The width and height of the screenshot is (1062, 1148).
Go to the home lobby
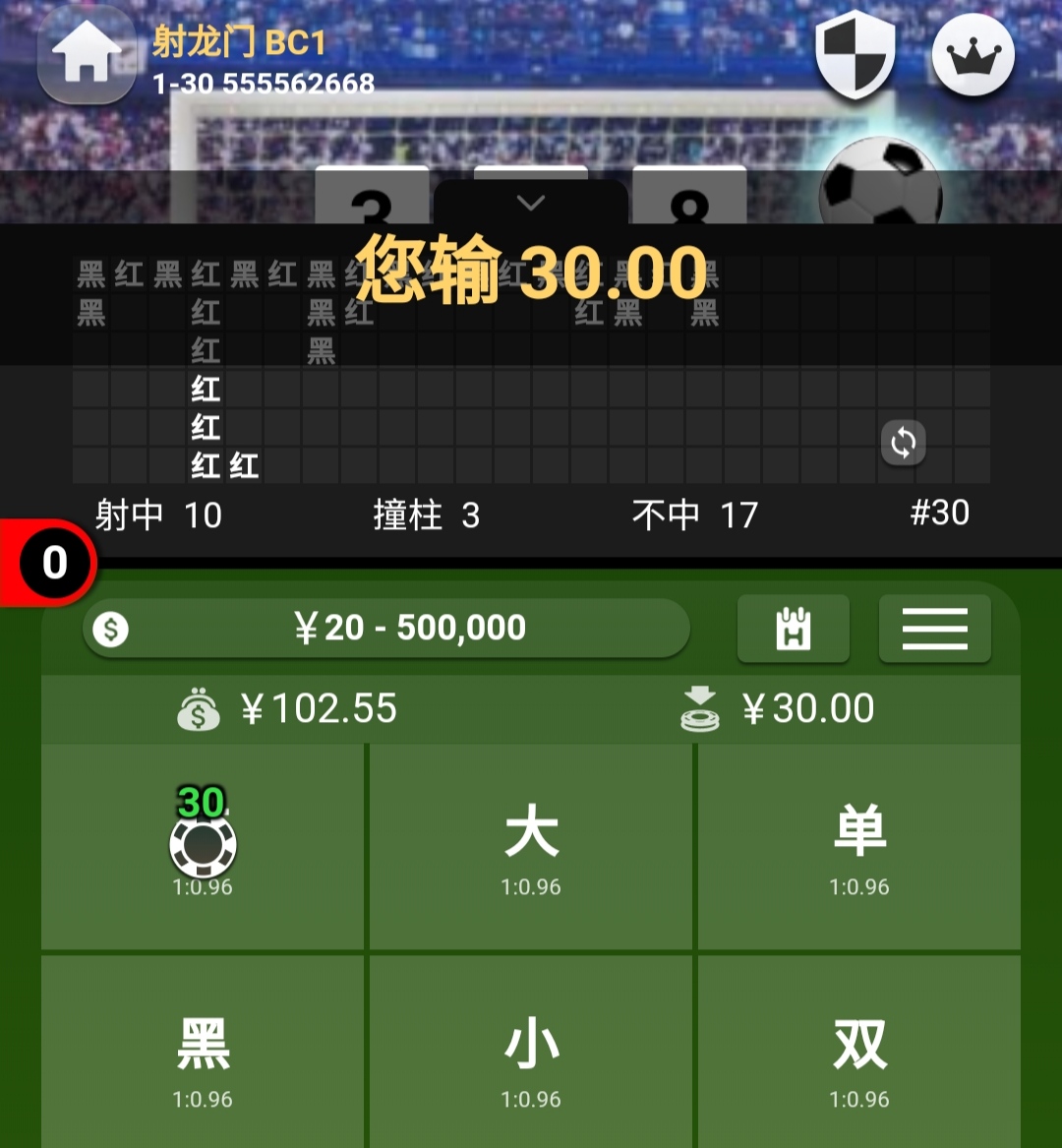coord(86,57)
